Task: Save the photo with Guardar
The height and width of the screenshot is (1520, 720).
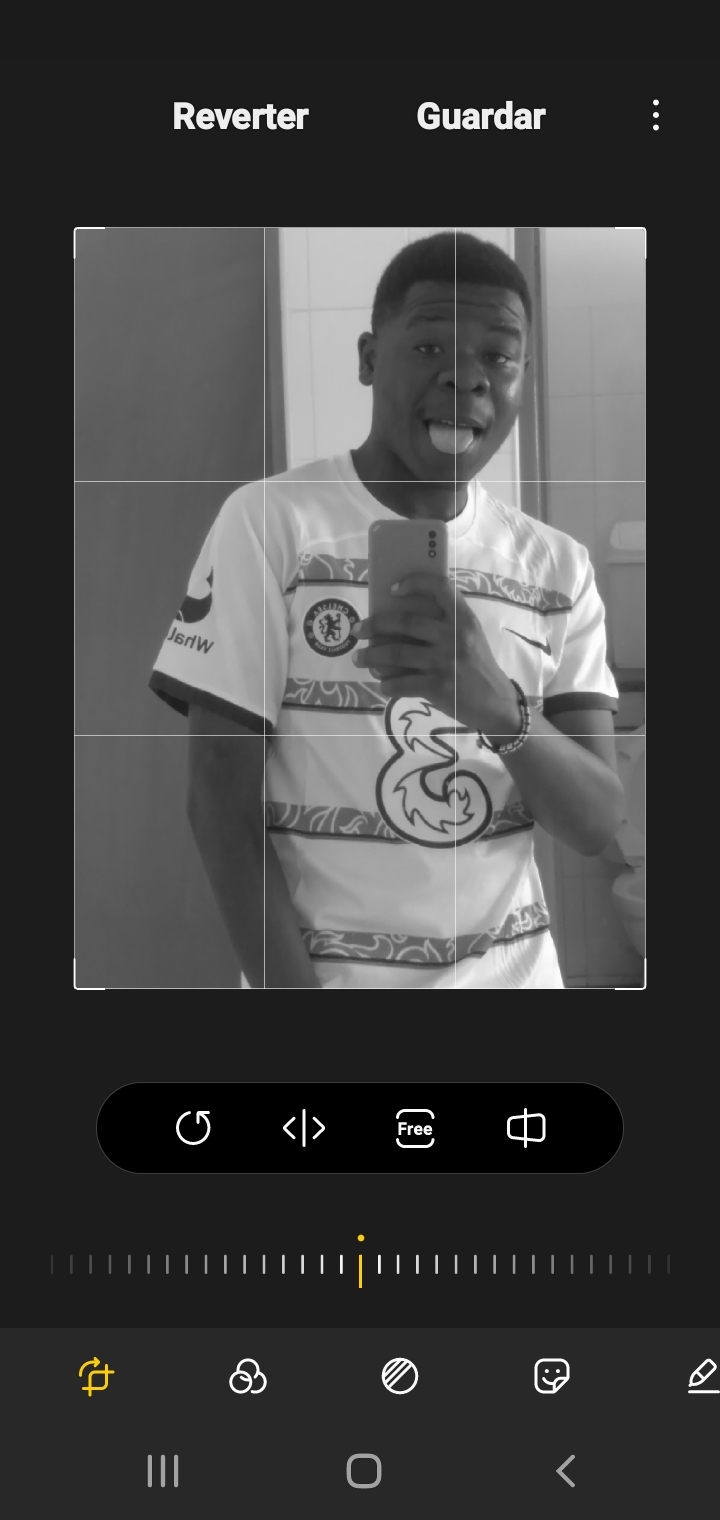Action: pyautogui.click(x=480, y=116)
